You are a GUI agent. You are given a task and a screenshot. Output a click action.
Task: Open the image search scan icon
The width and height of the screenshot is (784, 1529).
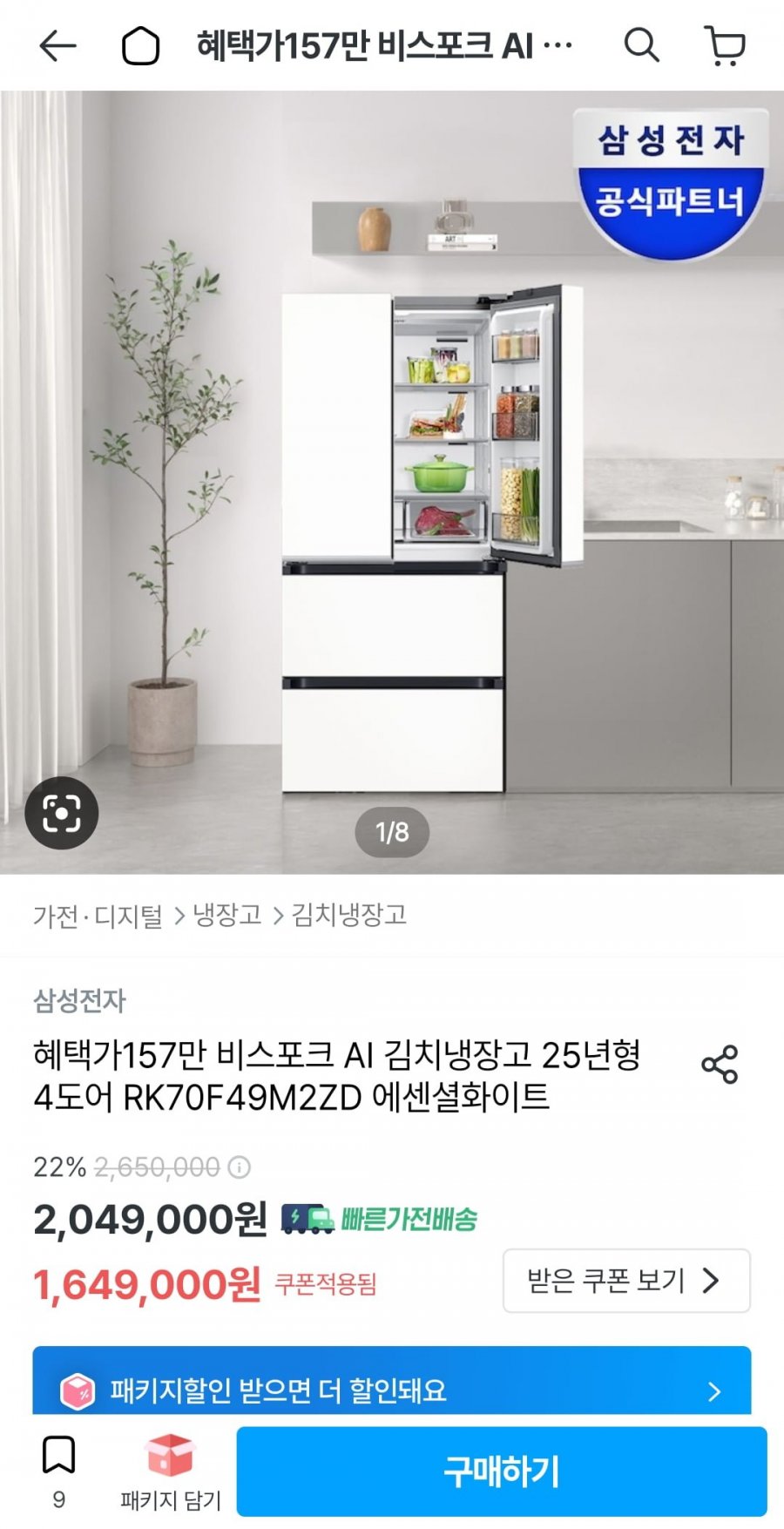[x=62, y=813]
